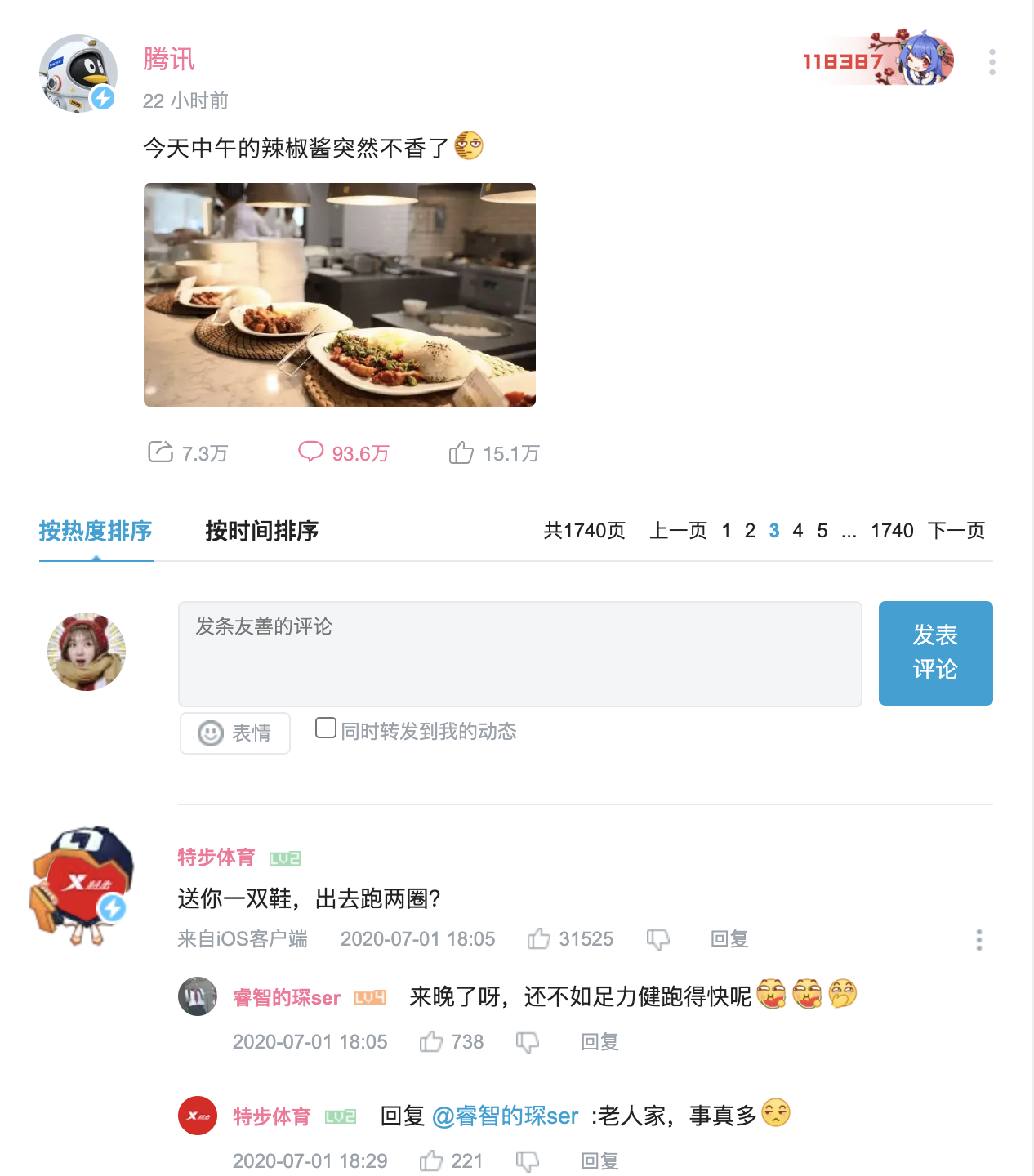
Task: Select 按热度排序 tab
Action: pos(96,531)
